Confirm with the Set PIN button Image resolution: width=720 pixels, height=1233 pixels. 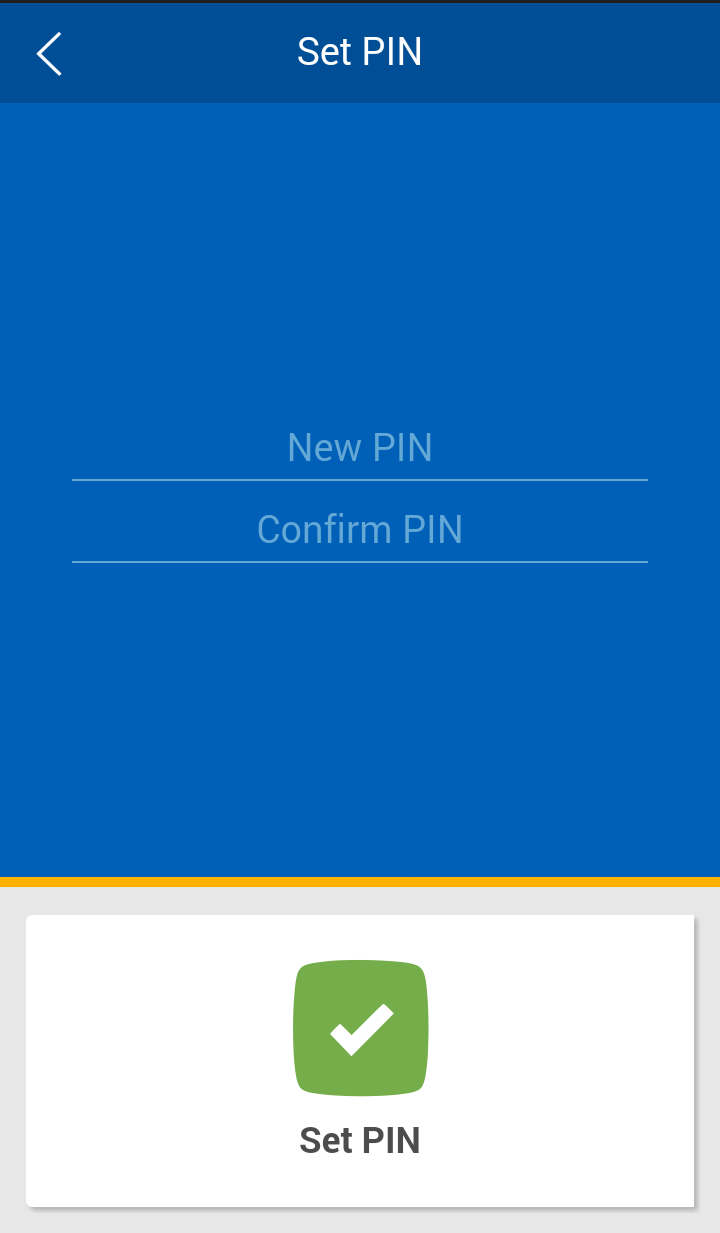click(x=360, y=1059)
